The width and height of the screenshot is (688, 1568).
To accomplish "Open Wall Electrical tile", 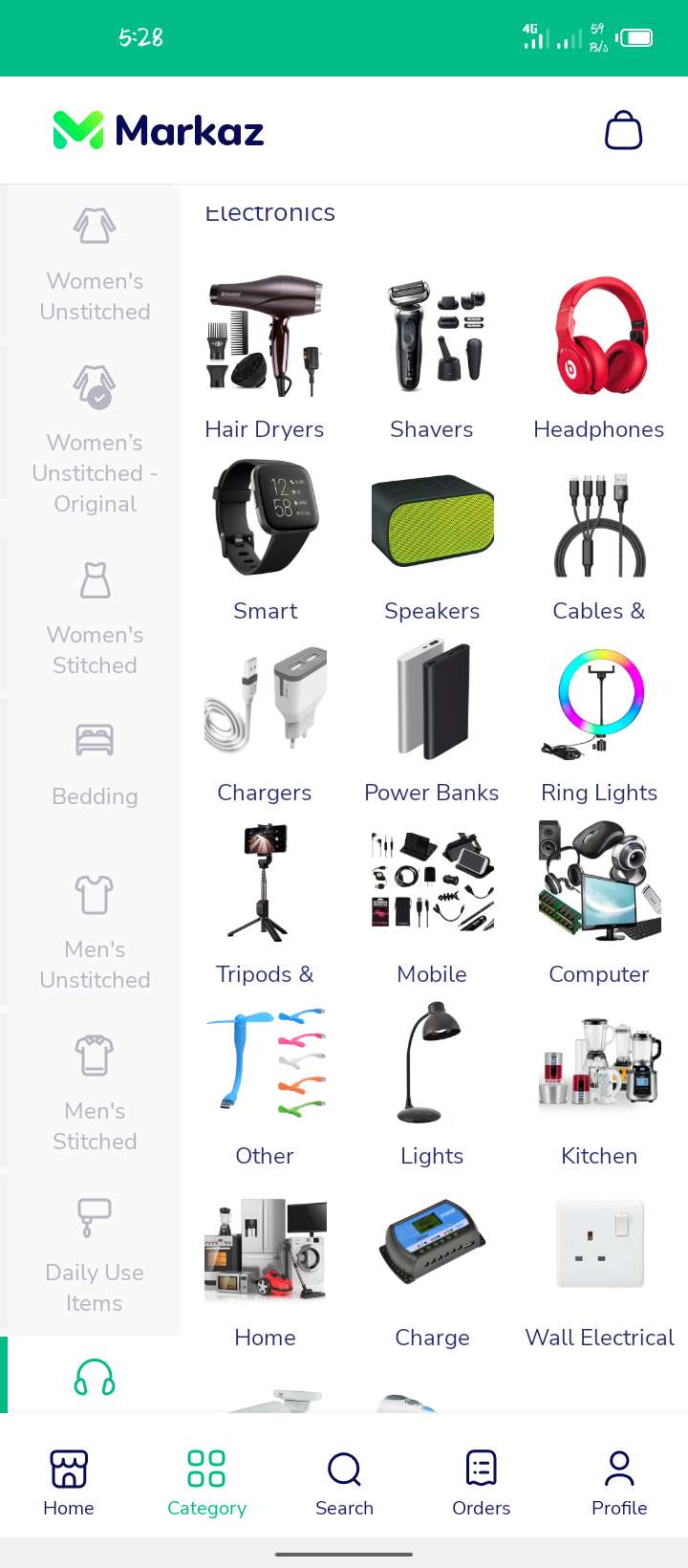I will 599,1264.
